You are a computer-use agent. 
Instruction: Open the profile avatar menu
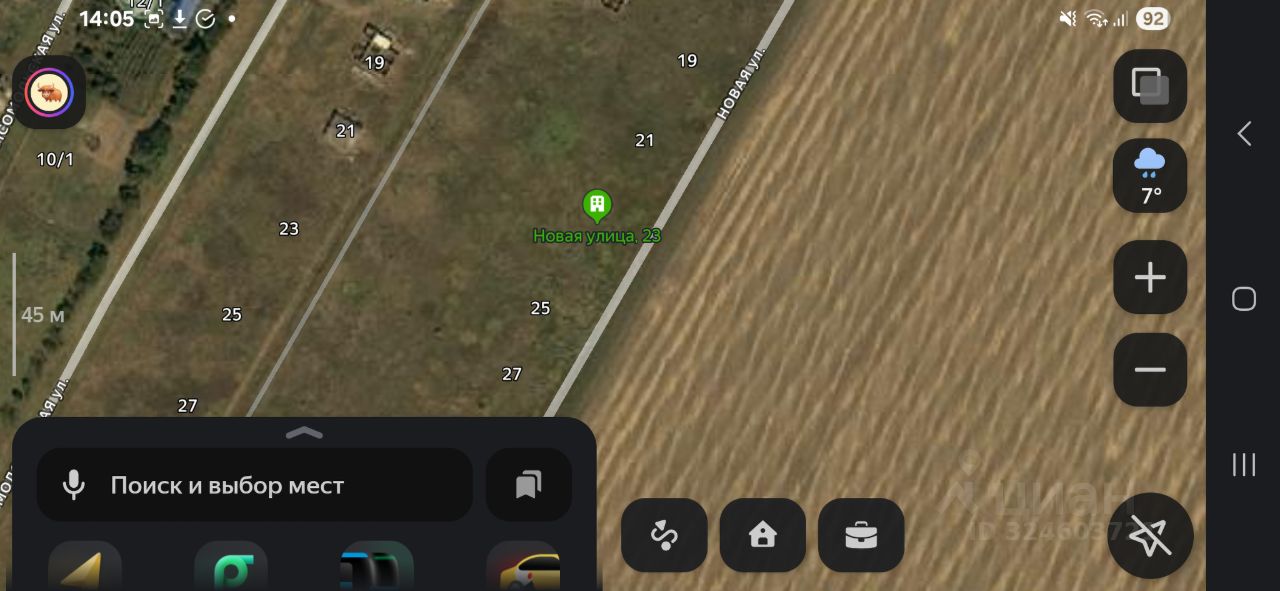49,93
